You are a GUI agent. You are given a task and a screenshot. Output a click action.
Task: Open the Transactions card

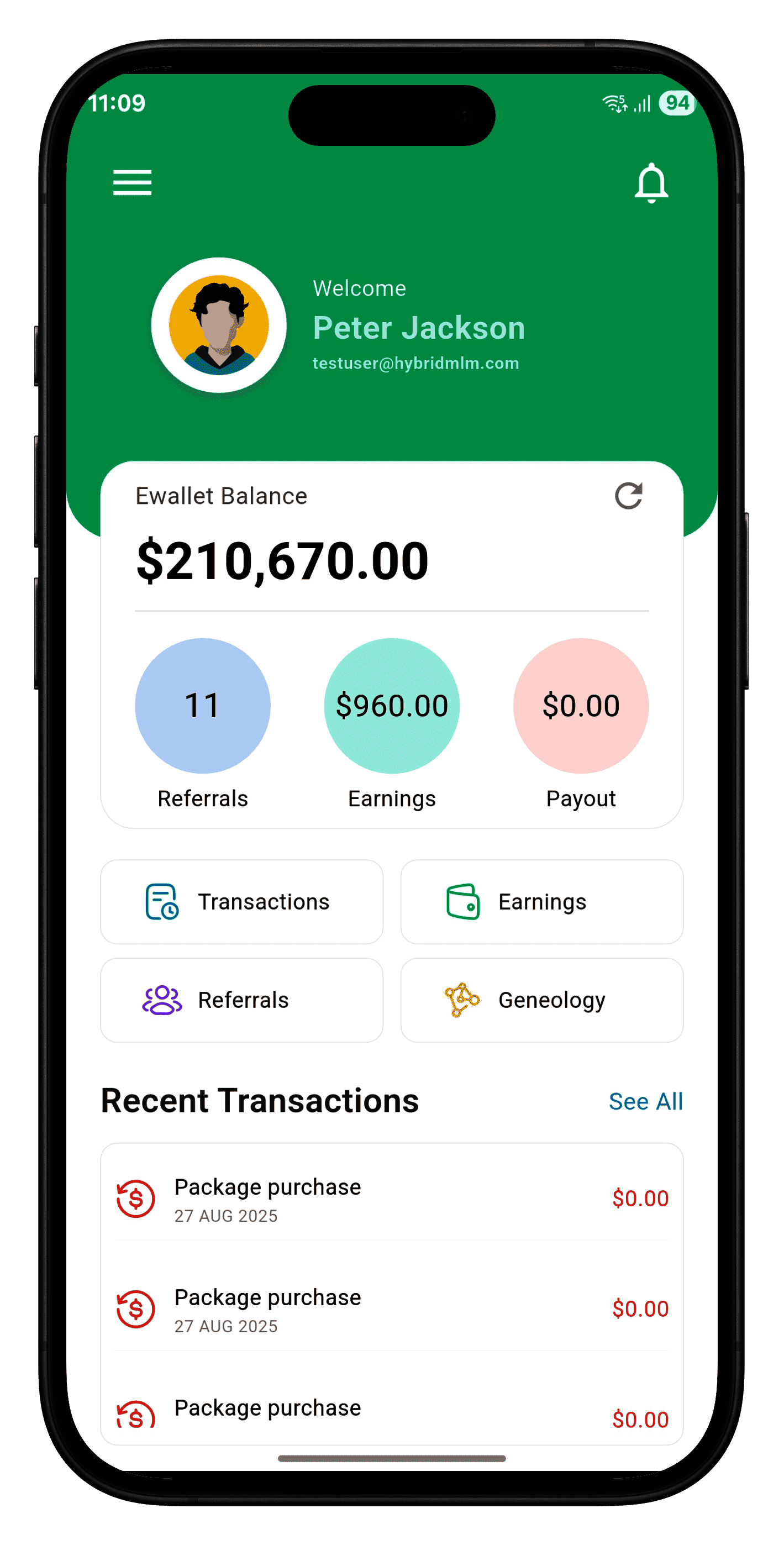click(x=242, y=901)
